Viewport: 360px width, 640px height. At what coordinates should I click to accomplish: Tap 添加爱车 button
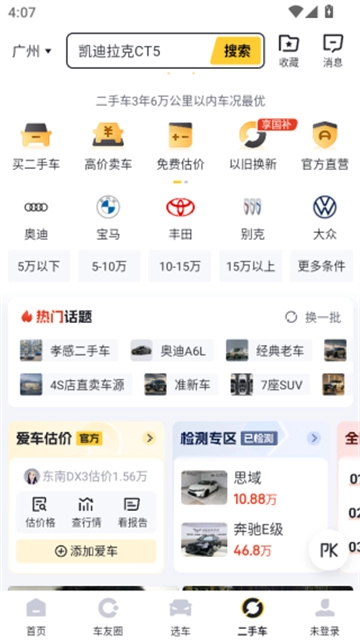point(86,551)
